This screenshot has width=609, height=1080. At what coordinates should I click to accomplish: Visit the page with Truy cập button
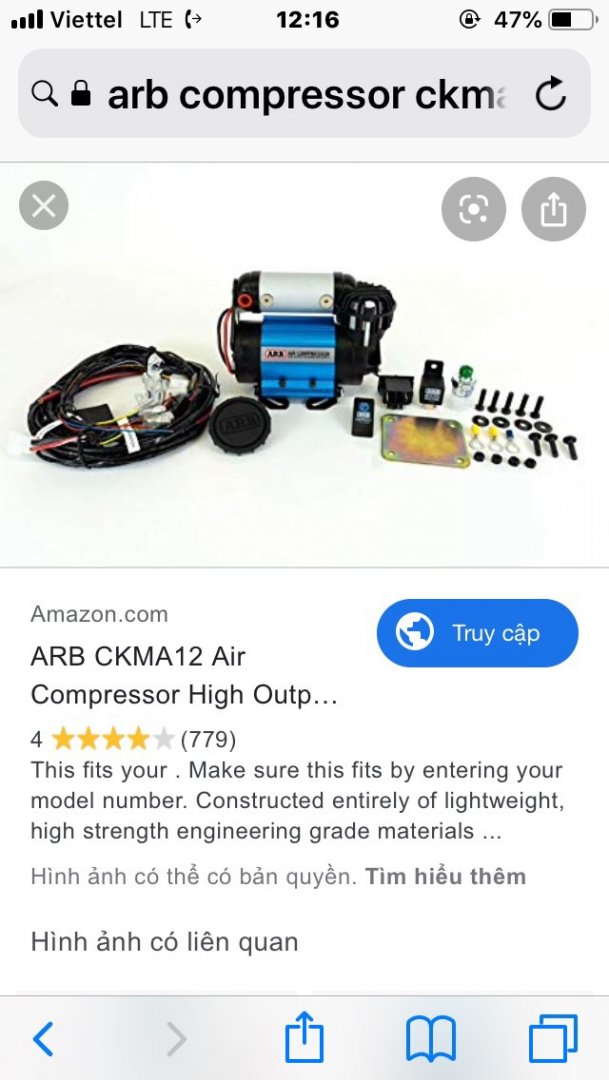click(477, 633)
